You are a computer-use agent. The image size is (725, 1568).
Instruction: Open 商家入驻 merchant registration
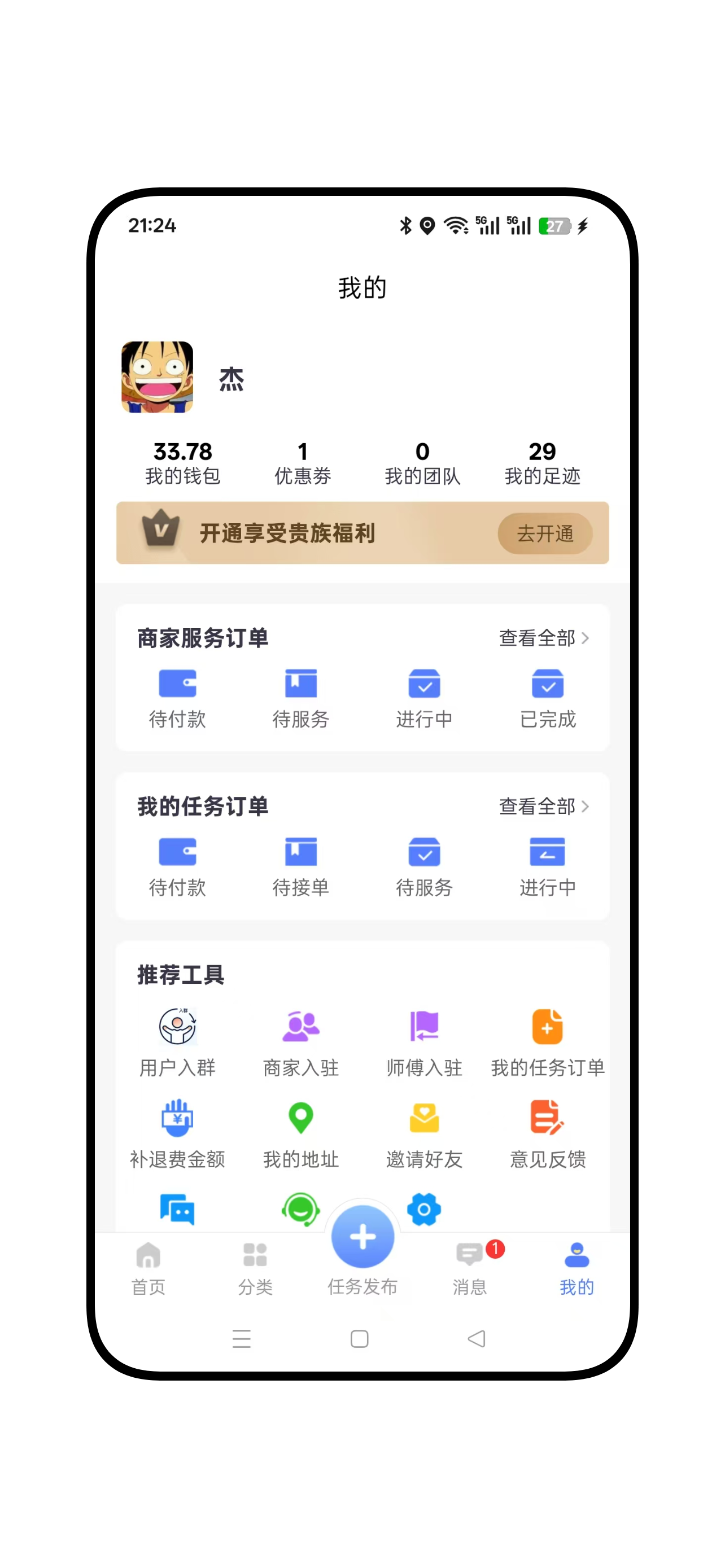coord(301,1041)
